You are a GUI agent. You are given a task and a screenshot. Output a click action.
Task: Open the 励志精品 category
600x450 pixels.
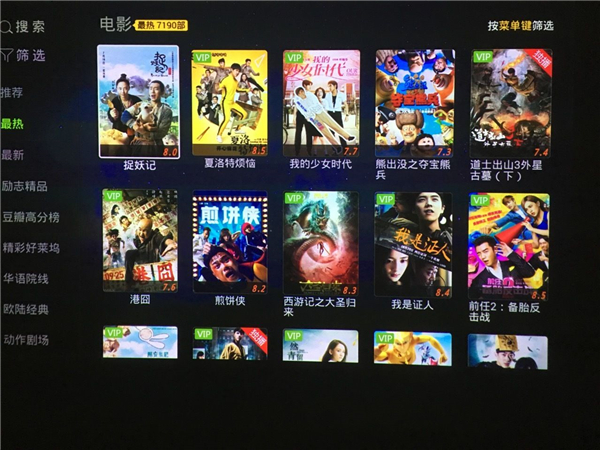tap(24, 186)
